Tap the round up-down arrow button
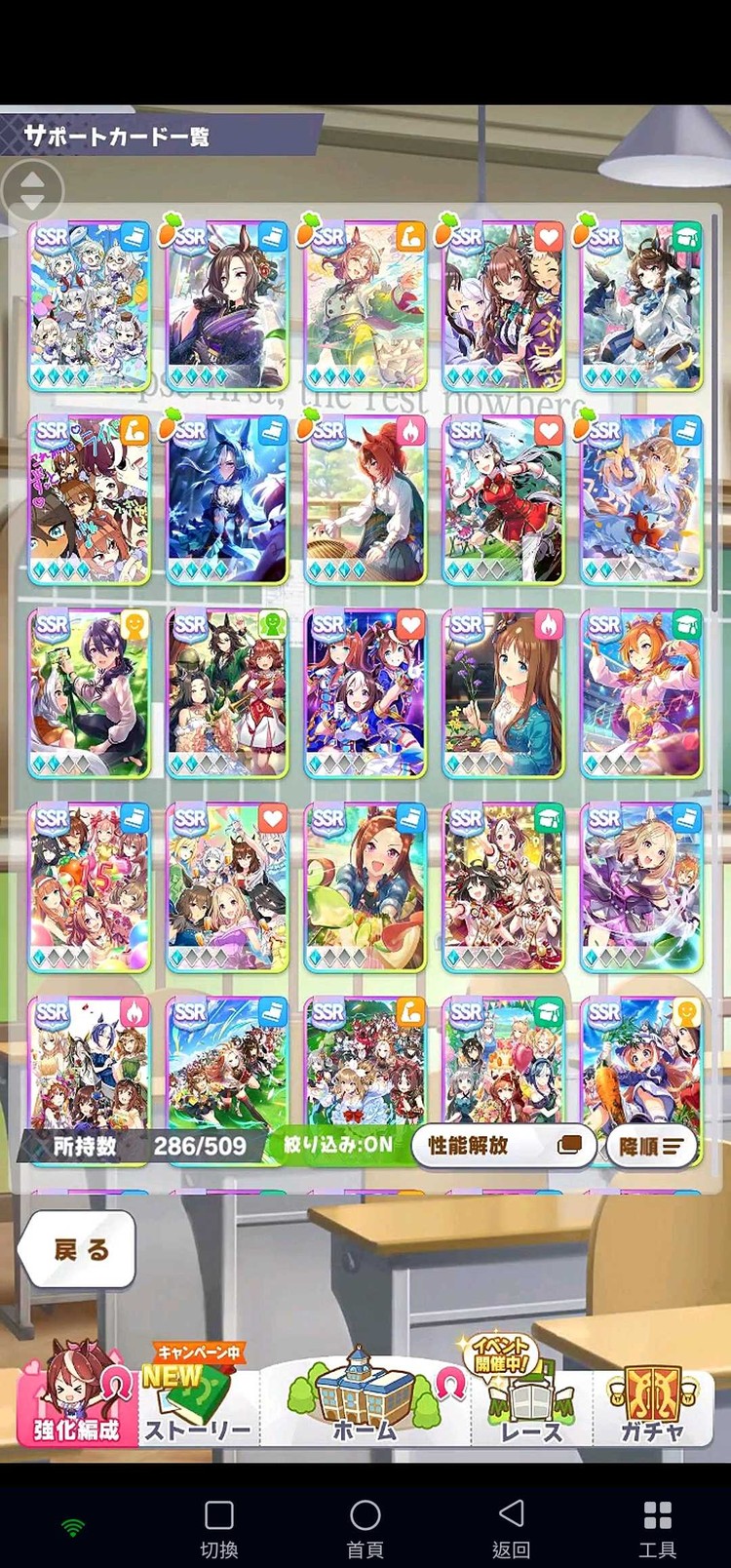Image resolution: width=731 pixels, height=1568 pixels. [32, 190]
